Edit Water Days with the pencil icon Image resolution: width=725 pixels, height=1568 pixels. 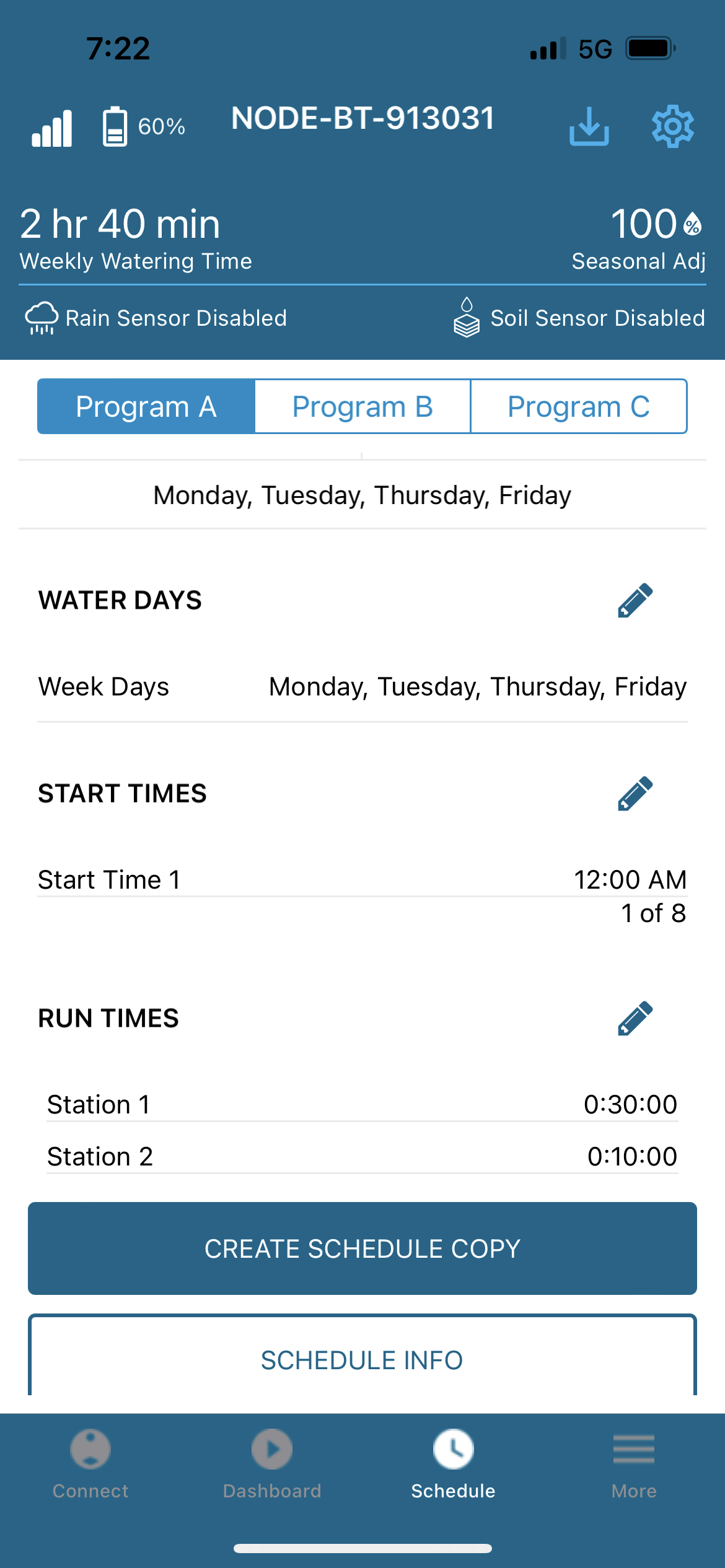[x=635, y=600]
